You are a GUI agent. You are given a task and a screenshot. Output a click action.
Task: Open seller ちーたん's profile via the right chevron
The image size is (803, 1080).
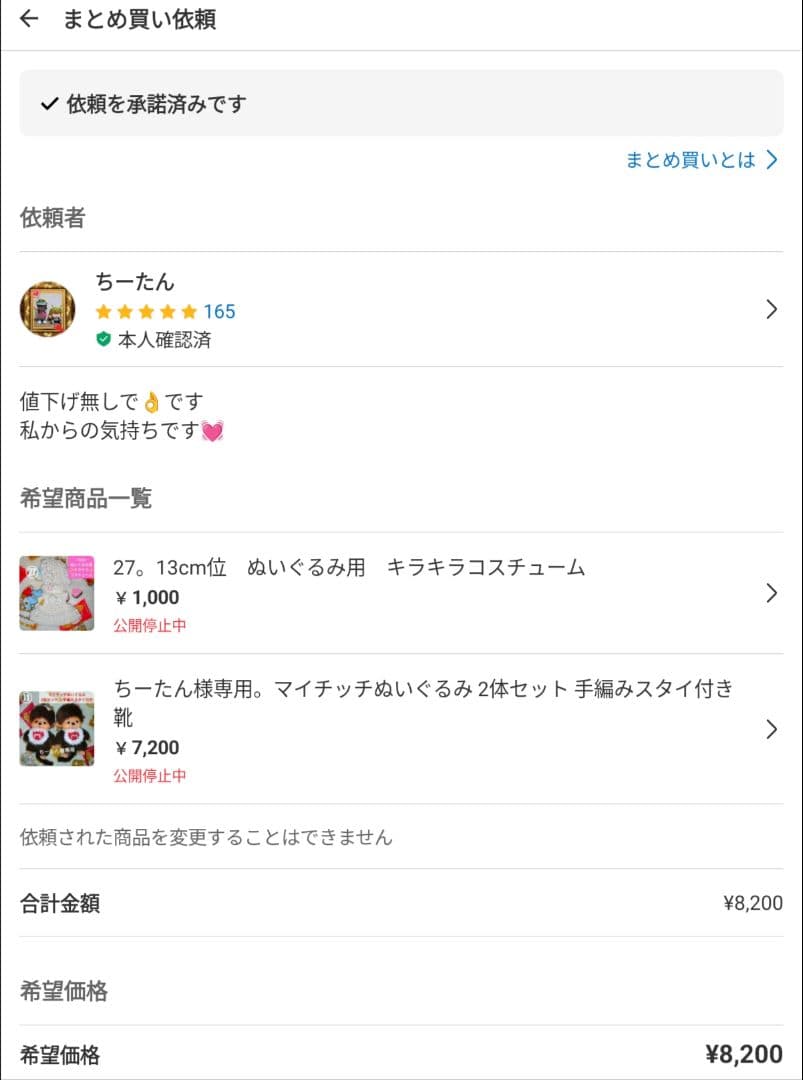(771, 310)
